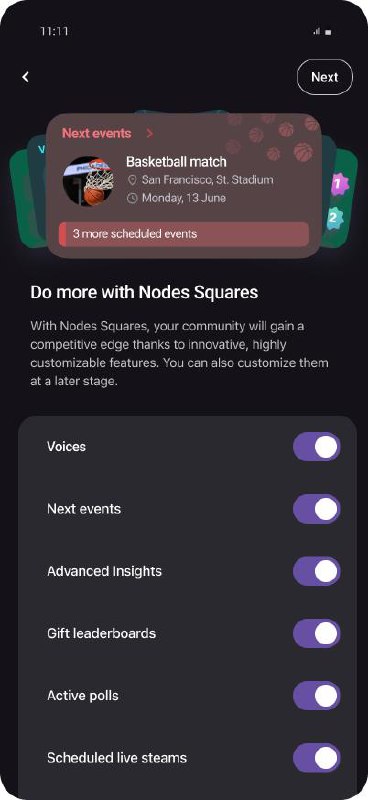This screenshot has width=368, height=800.
Task: Turn off the Next events switch
Action: click(316, 509)
